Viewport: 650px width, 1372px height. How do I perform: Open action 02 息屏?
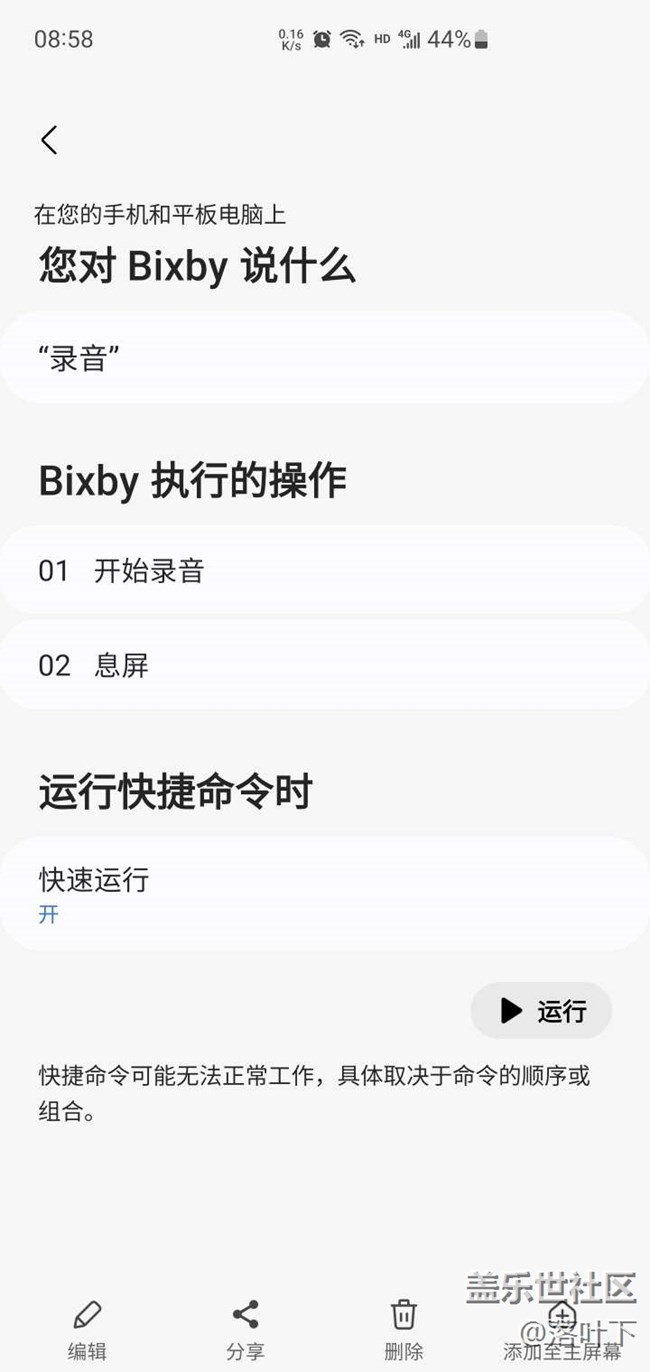pyautogui.click(x=324, y=665)
